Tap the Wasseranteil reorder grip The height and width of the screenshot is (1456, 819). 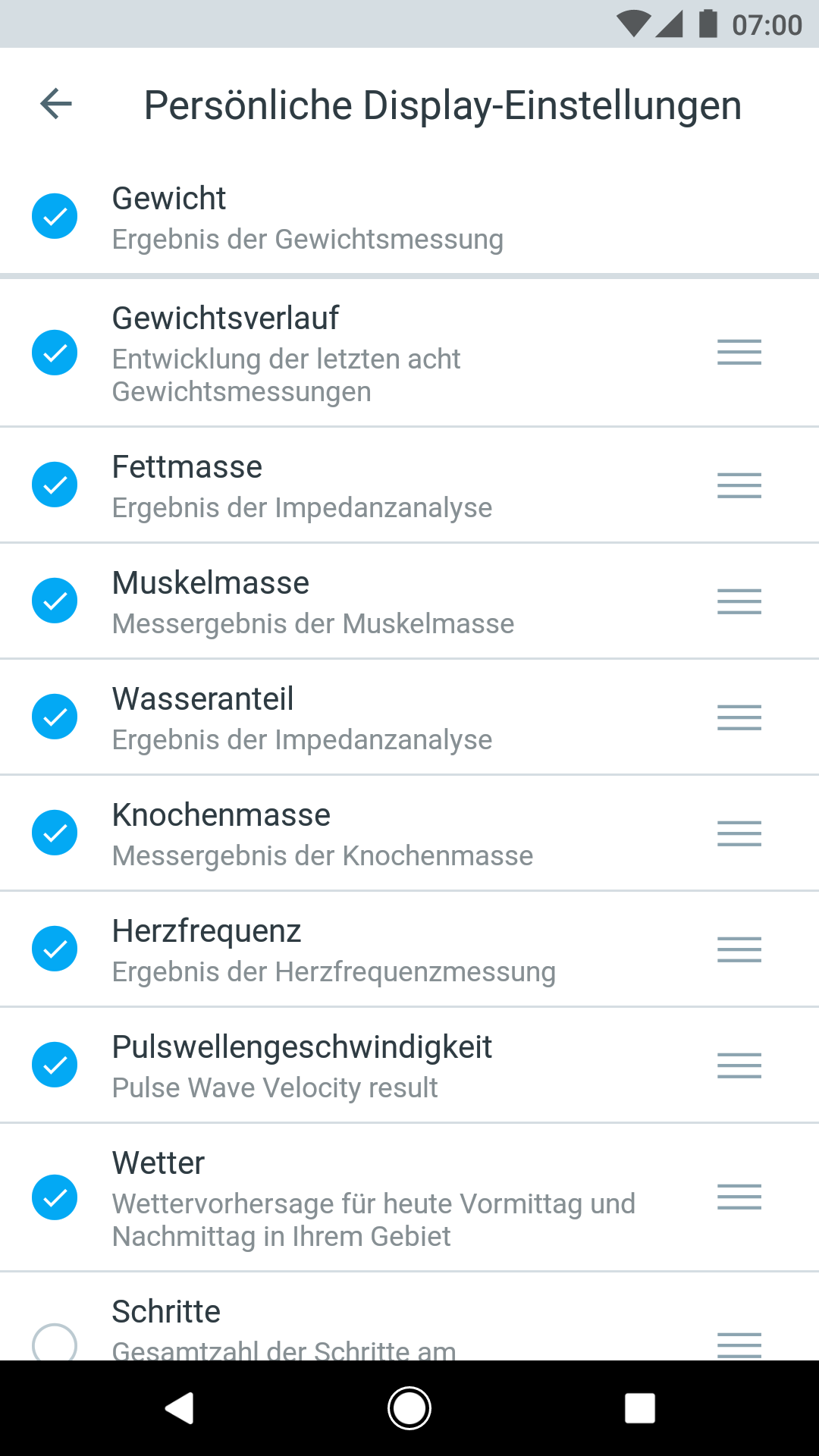(739, 717)
